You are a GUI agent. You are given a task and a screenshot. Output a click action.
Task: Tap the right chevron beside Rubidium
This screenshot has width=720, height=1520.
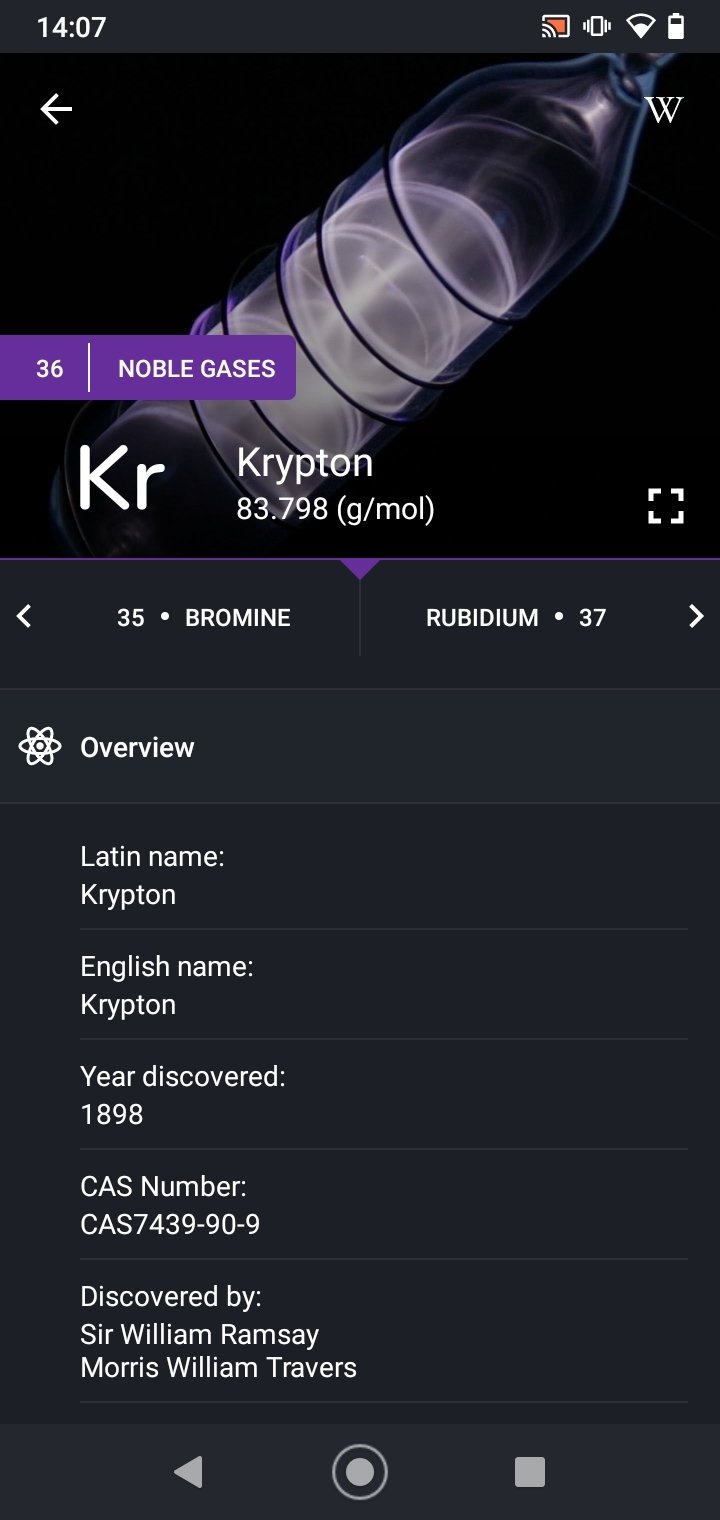click(x=696, y=617)
